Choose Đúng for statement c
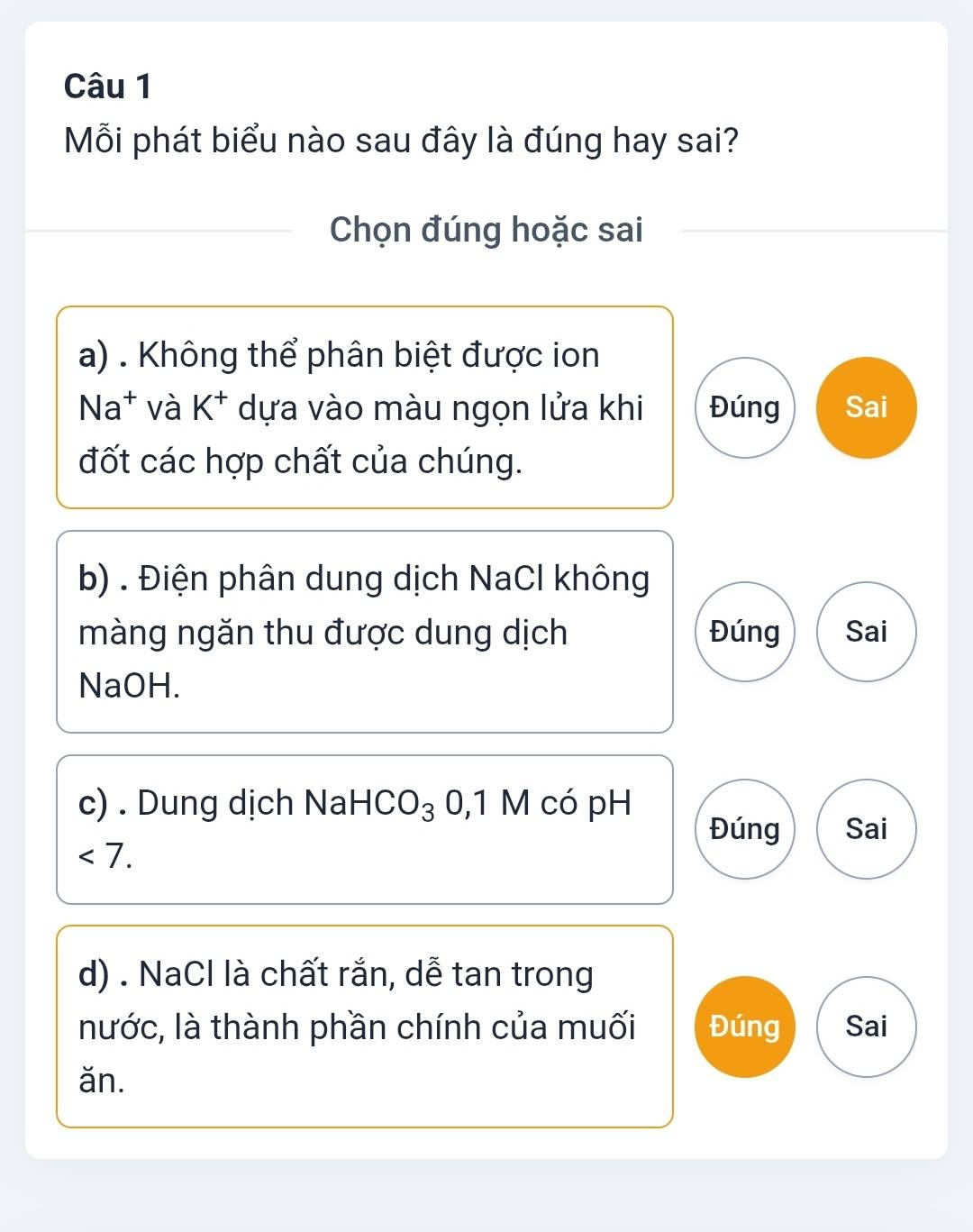 745,829
